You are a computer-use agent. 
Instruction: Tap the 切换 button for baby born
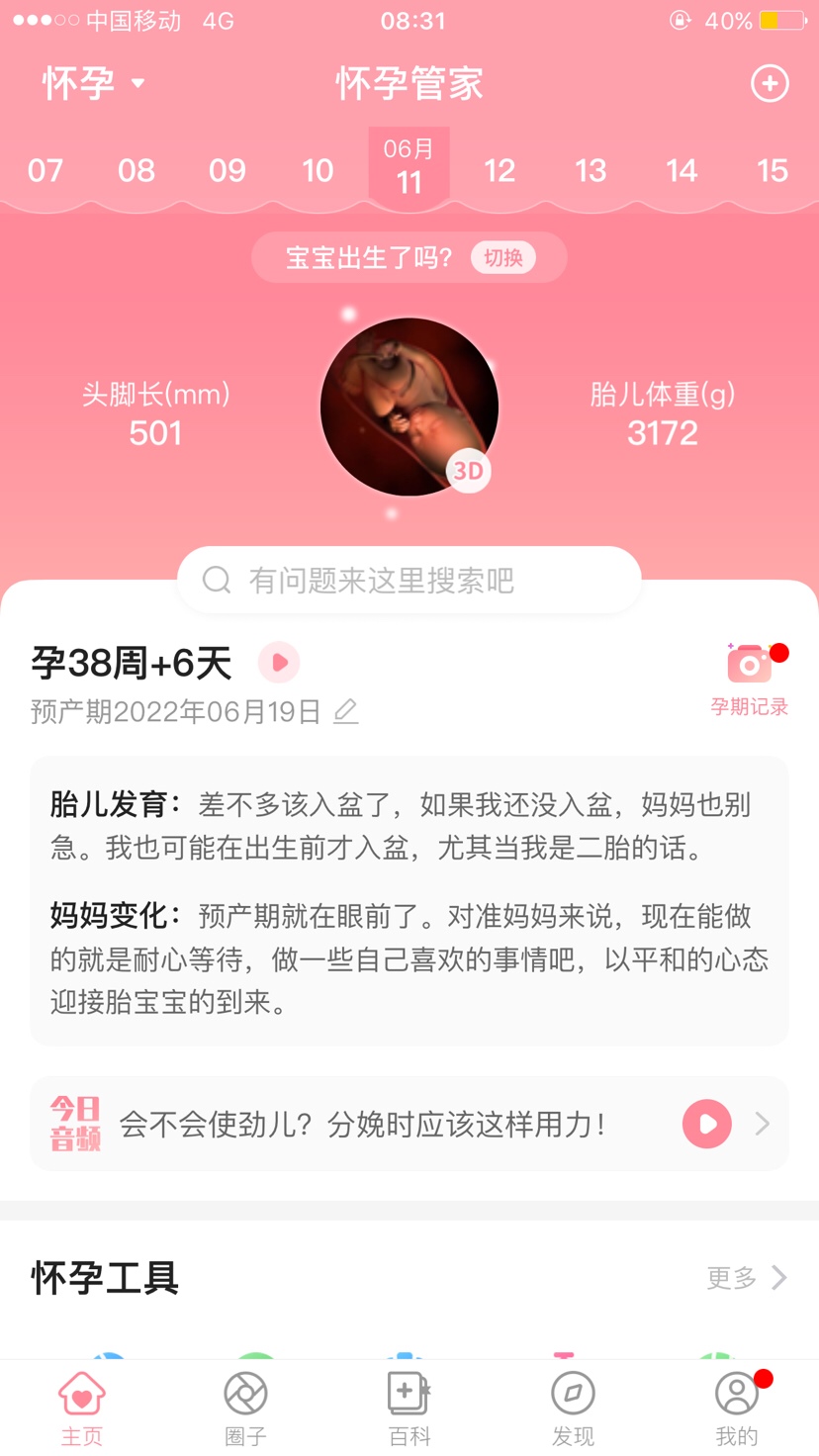click(x=502, y=258)
